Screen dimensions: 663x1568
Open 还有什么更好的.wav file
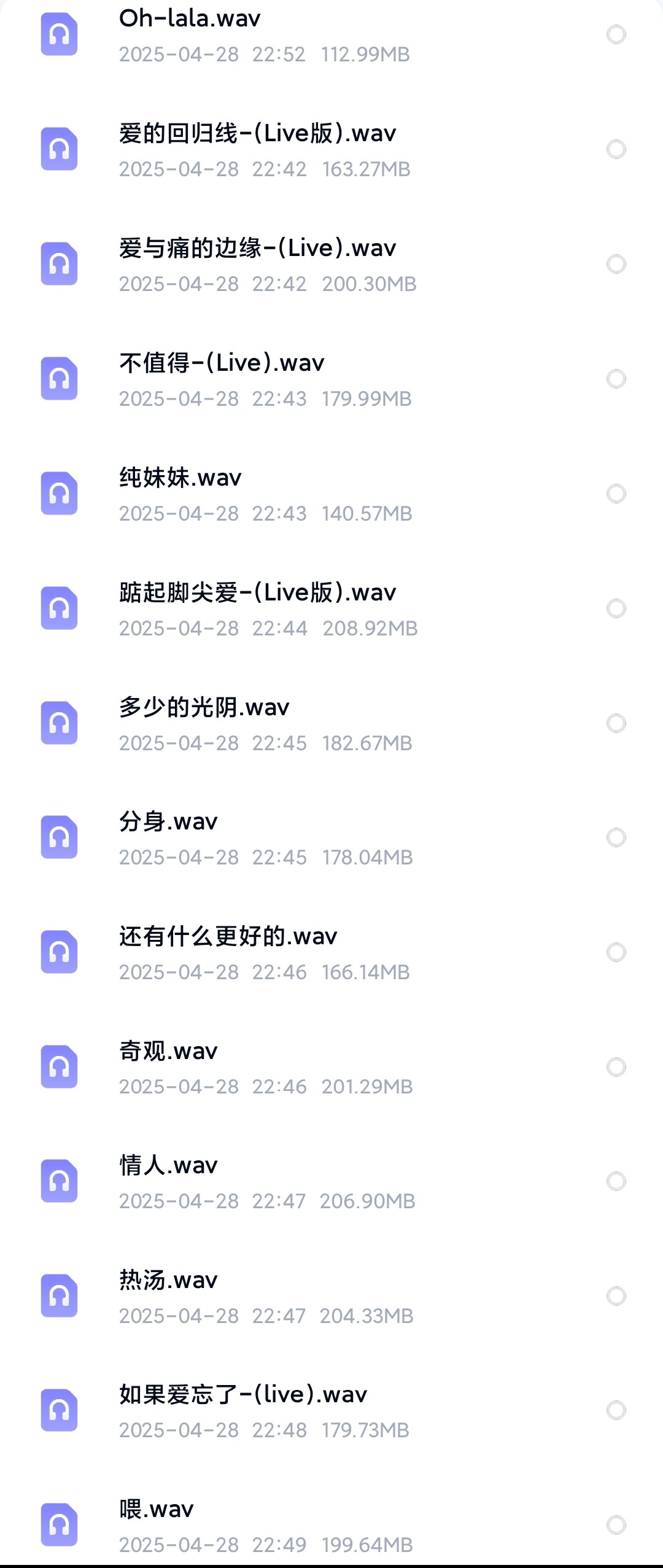pos(228,937)
